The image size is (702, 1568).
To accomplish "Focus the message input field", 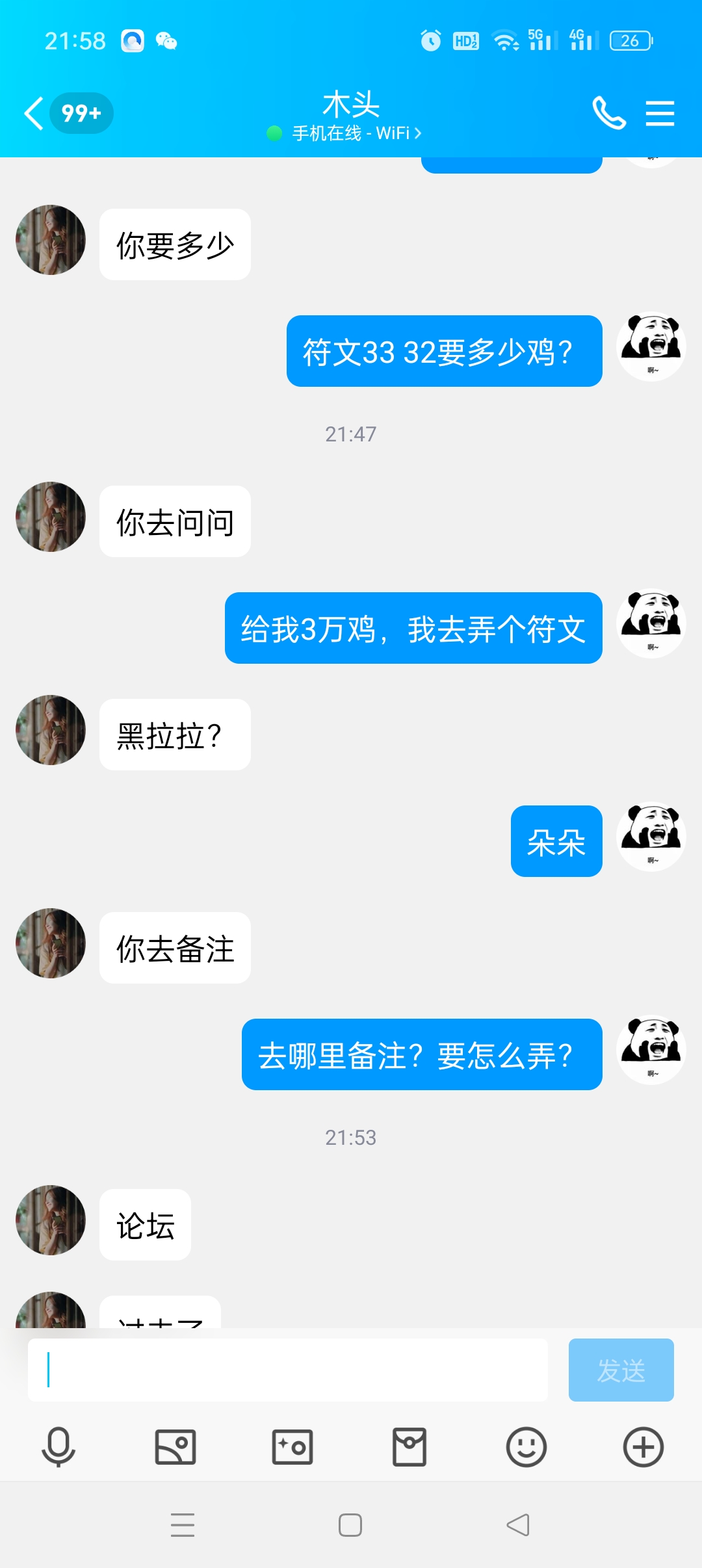I will click(x=287, y=1370).
